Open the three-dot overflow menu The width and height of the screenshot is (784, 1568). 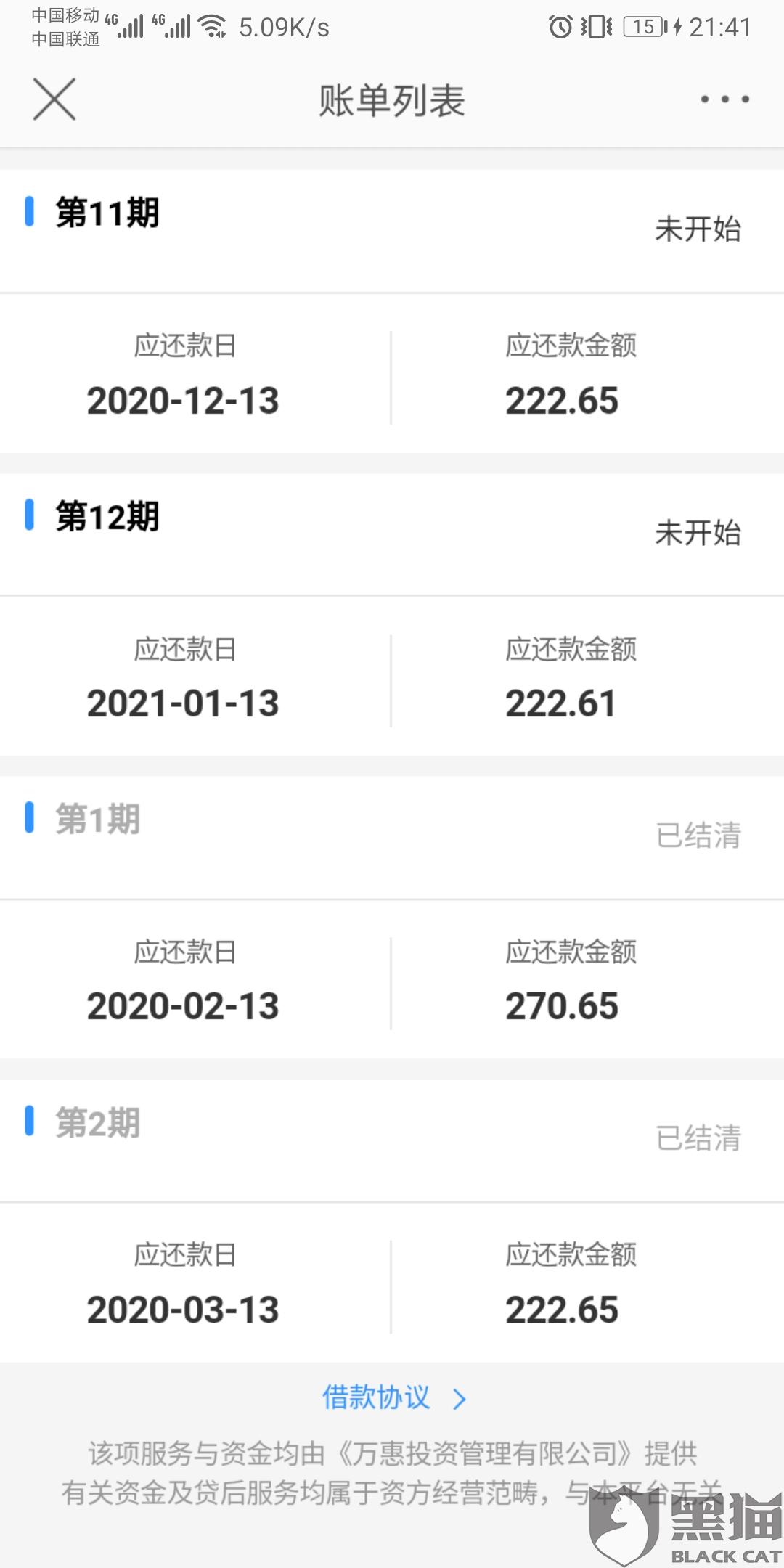[x=724, y=99]
